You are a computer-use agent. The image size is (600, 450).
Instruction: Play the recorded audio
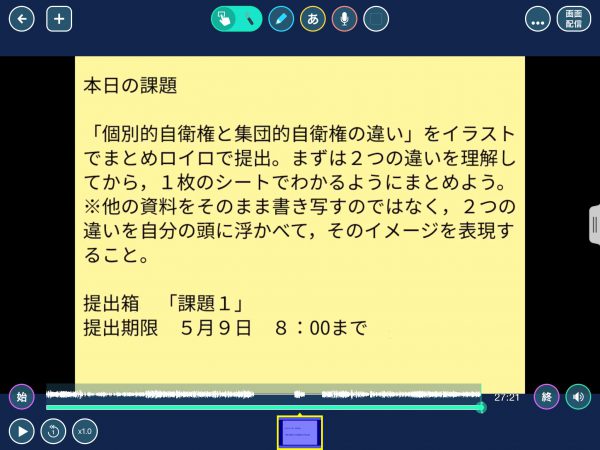21,431
